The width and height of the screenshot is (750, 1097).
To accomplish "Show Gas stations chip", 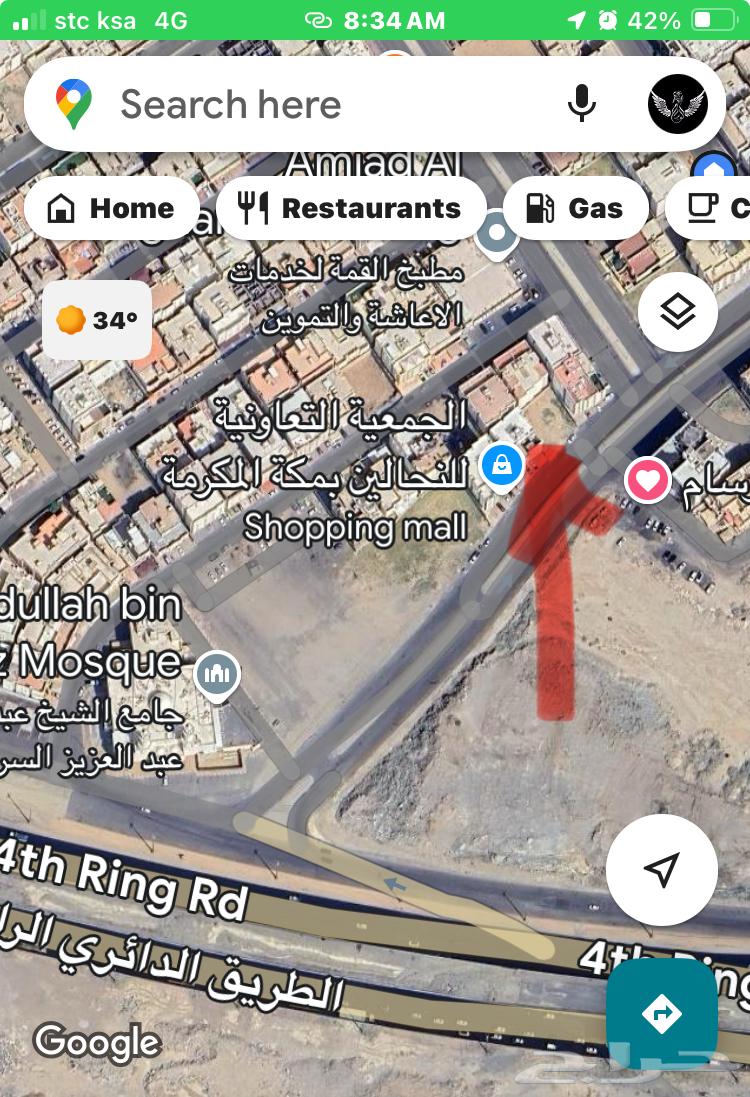I will tap(575, 208).
